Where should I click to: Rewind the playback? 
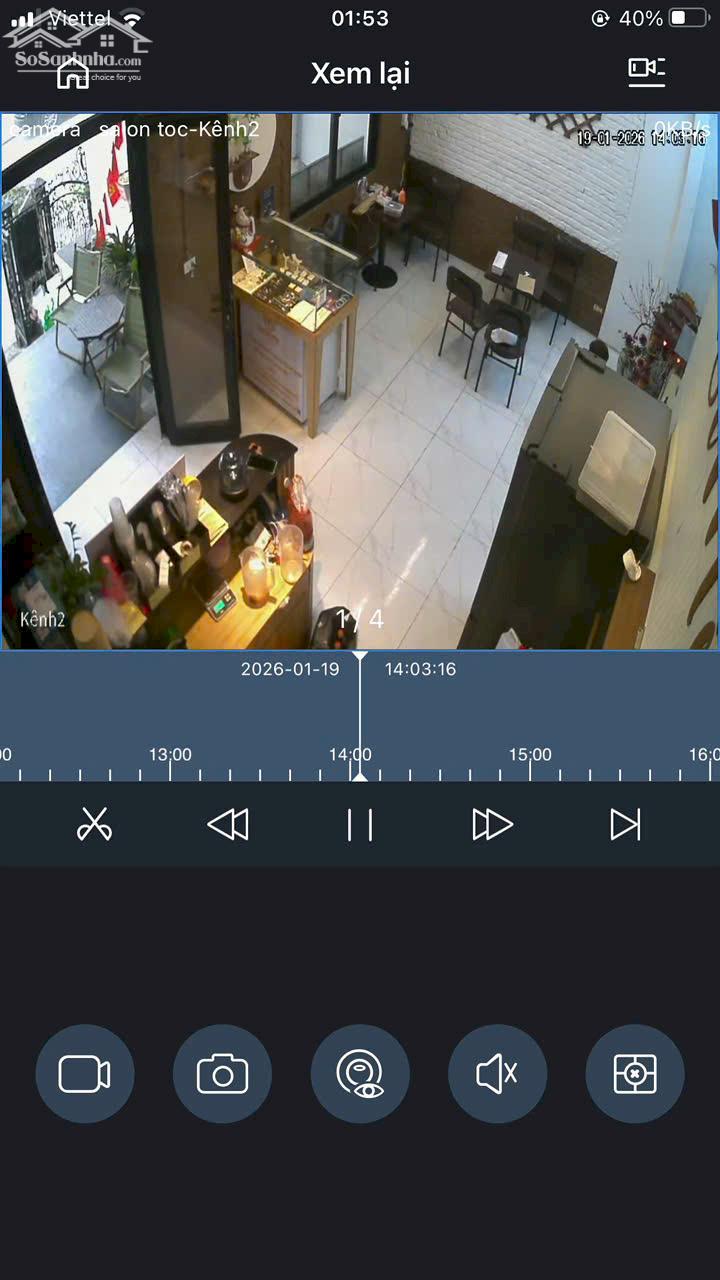click(x=228, y=824)
